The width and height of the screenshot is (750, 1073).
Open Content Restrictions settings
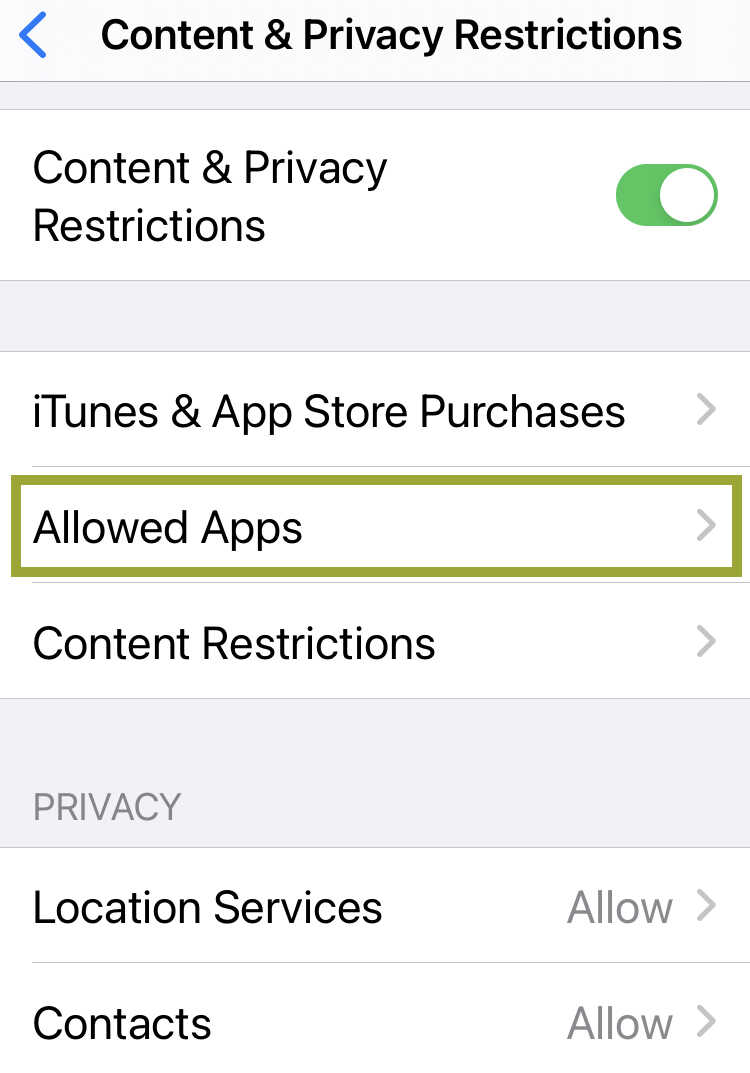(375, 643)
